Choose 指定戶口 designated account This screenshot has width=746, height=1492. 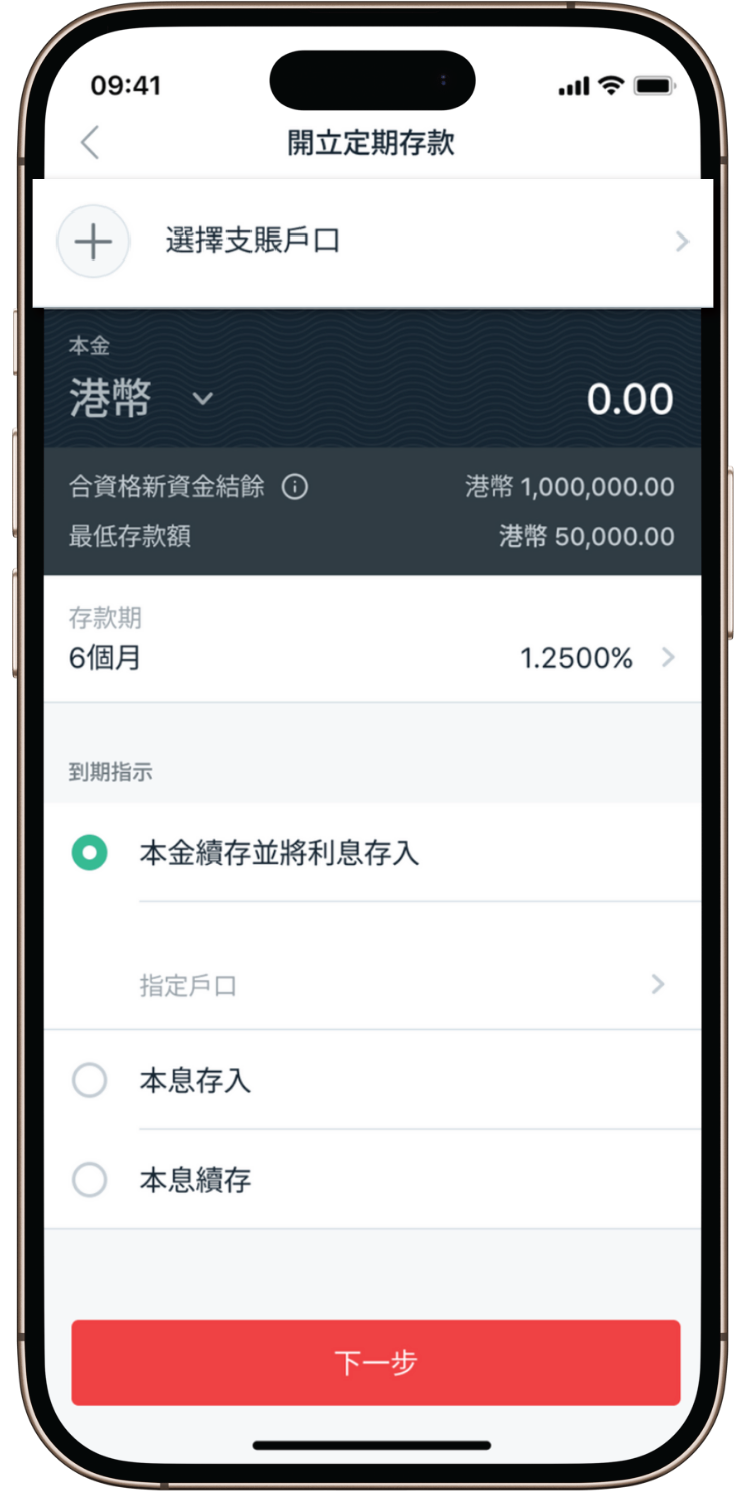tap(400, 986)
